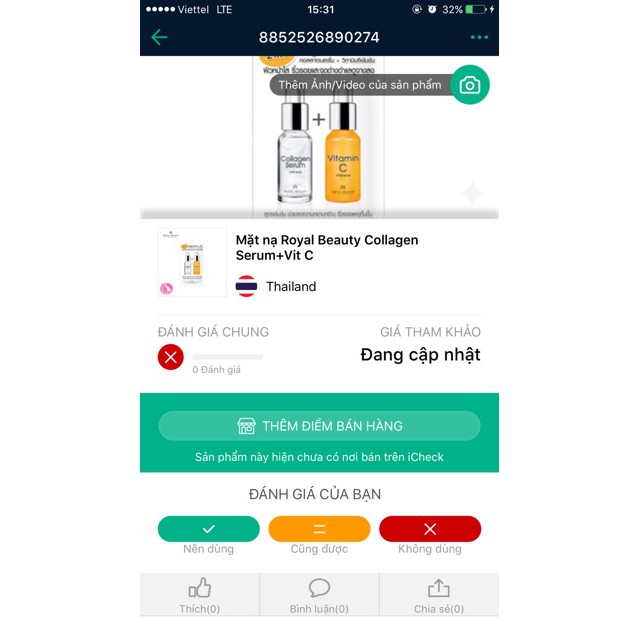Open the product thumbnail image
This screenshot has height=640, width=640.
click(192, 262)
